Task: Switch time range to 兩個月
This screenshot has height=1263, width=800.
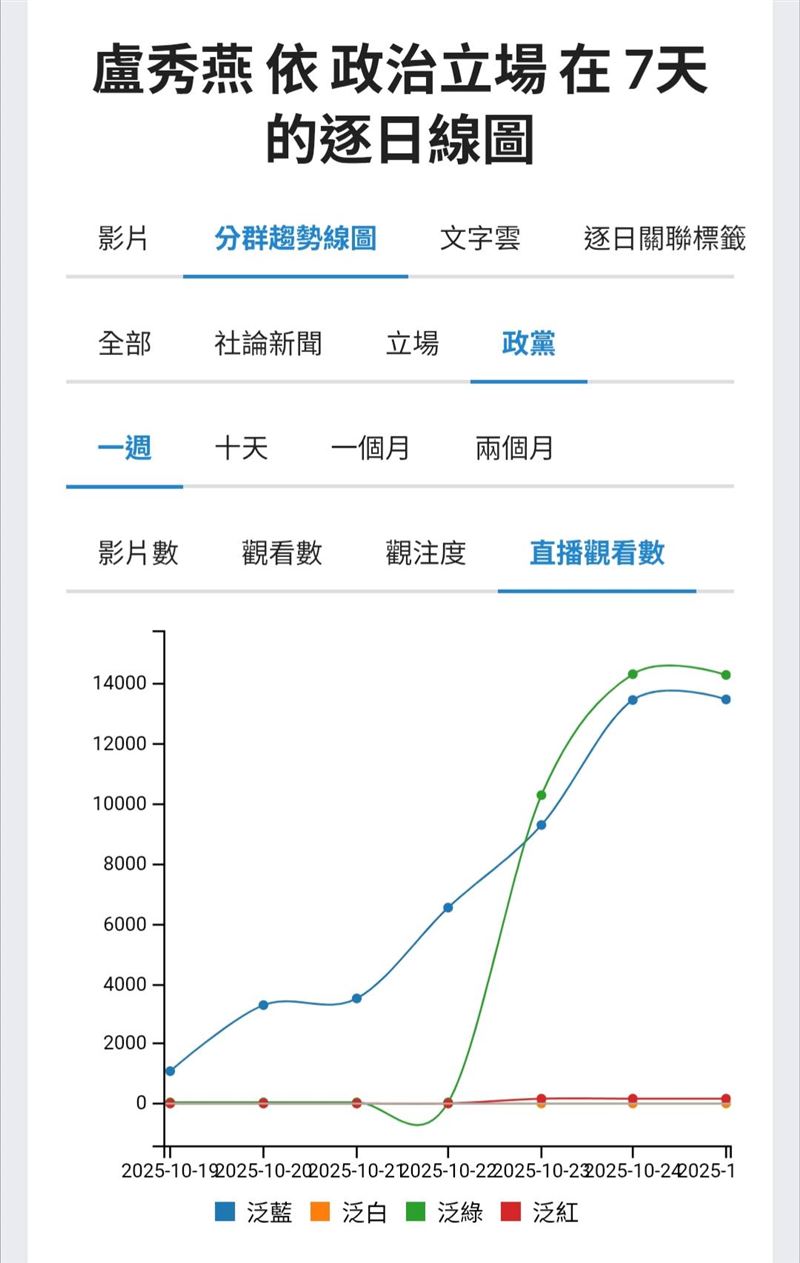Action: [x=514, y=448]
